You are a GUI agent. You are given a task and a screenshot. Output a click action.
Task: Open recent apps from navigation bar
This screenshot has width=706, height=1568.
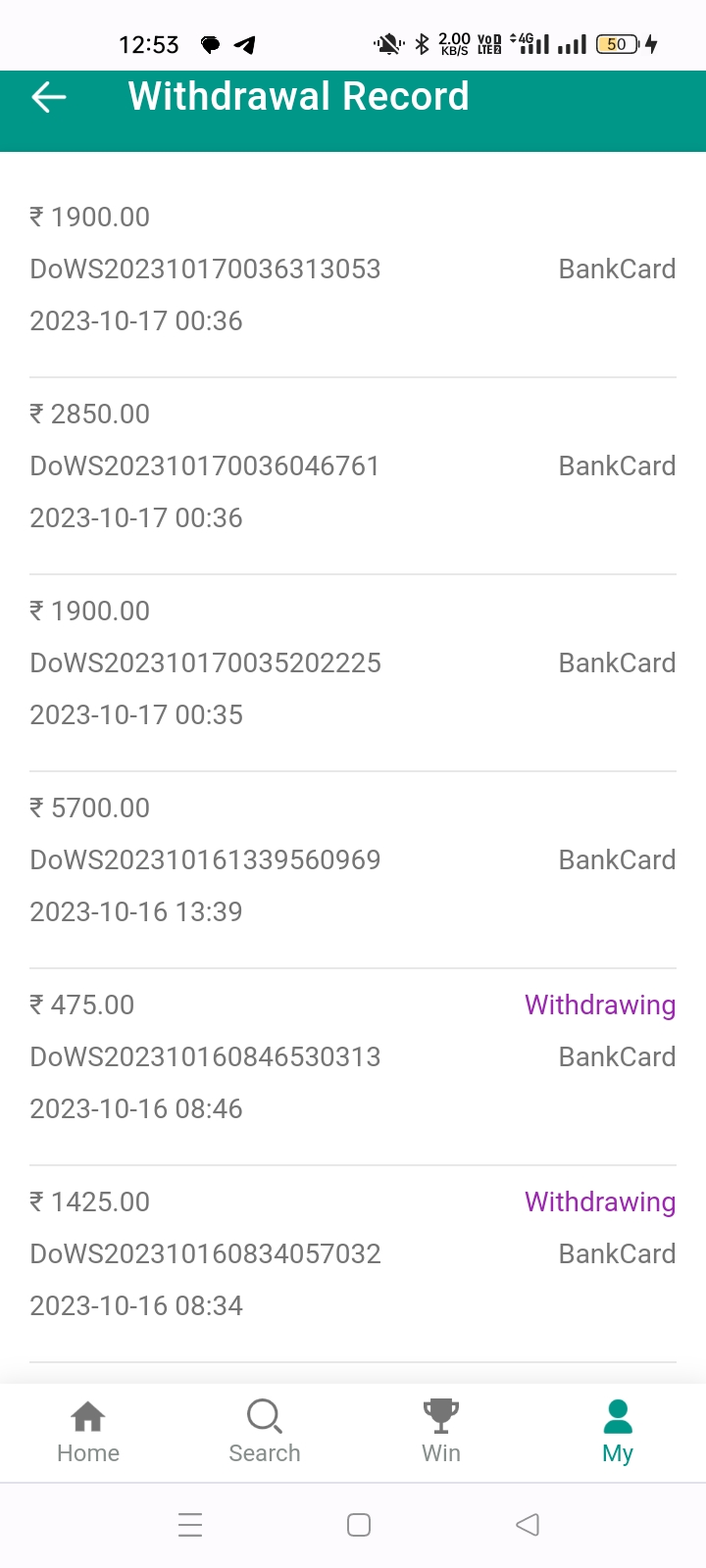coord(190,1525)
